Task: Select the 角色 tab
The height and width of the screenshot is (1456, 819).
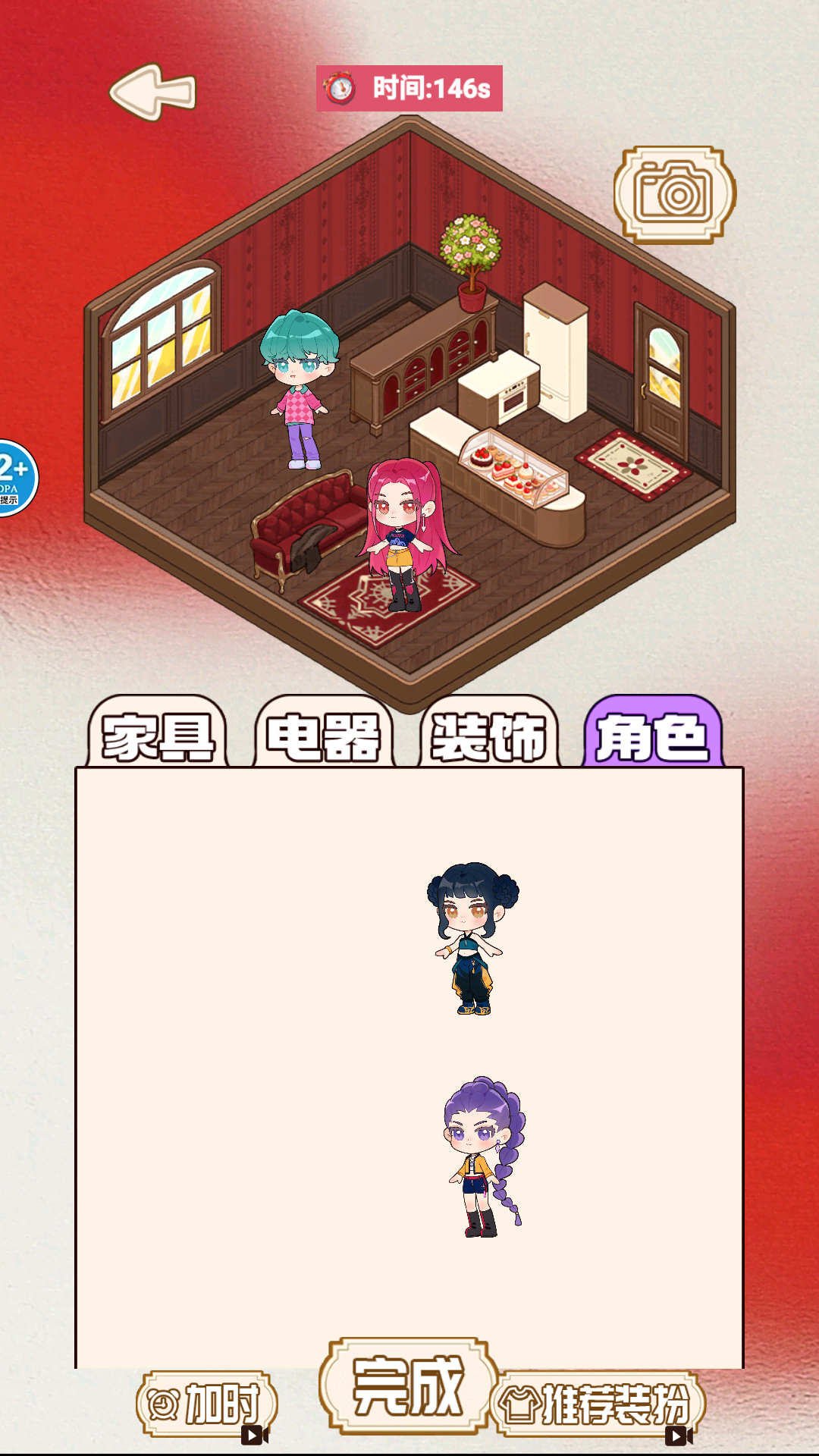Action: 653,736
